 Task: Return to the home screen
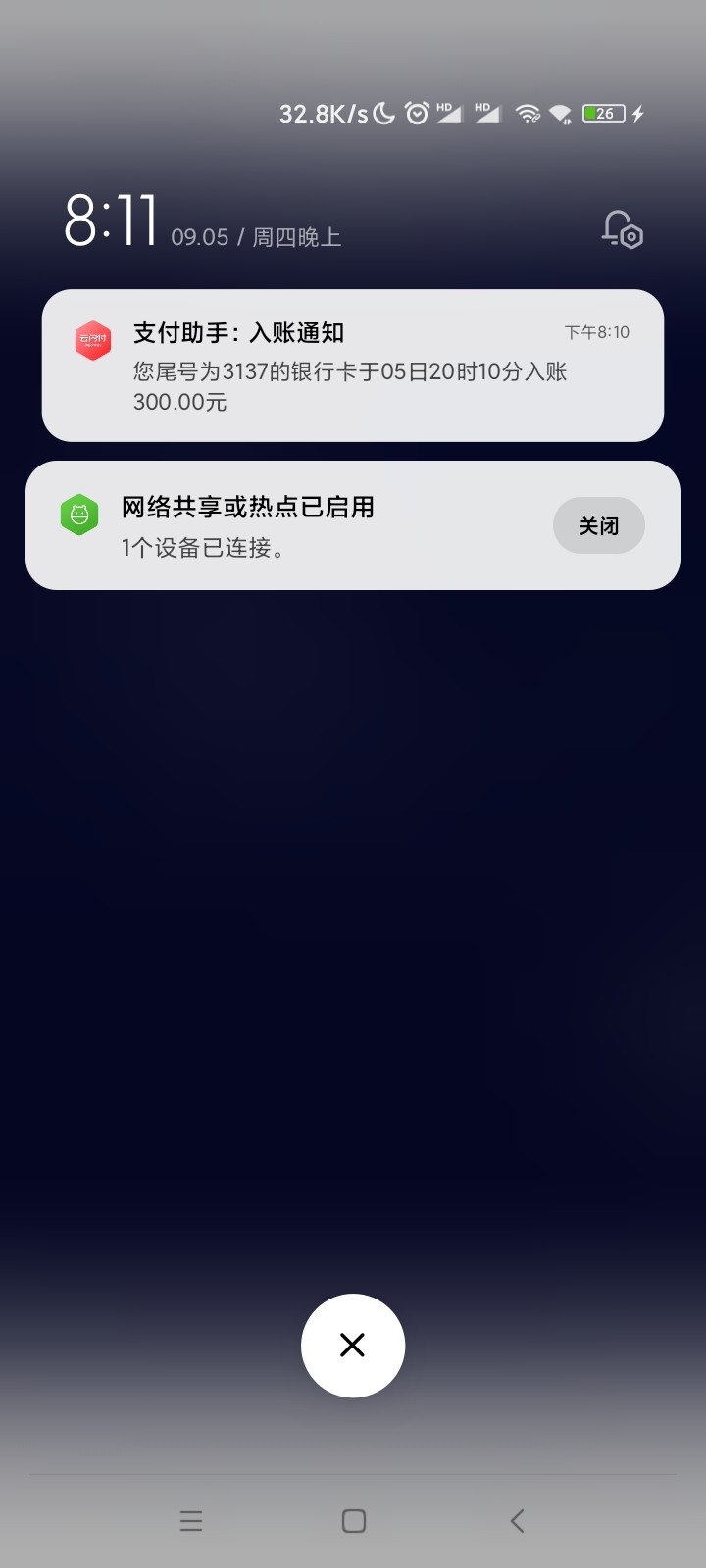(353, 1520)
